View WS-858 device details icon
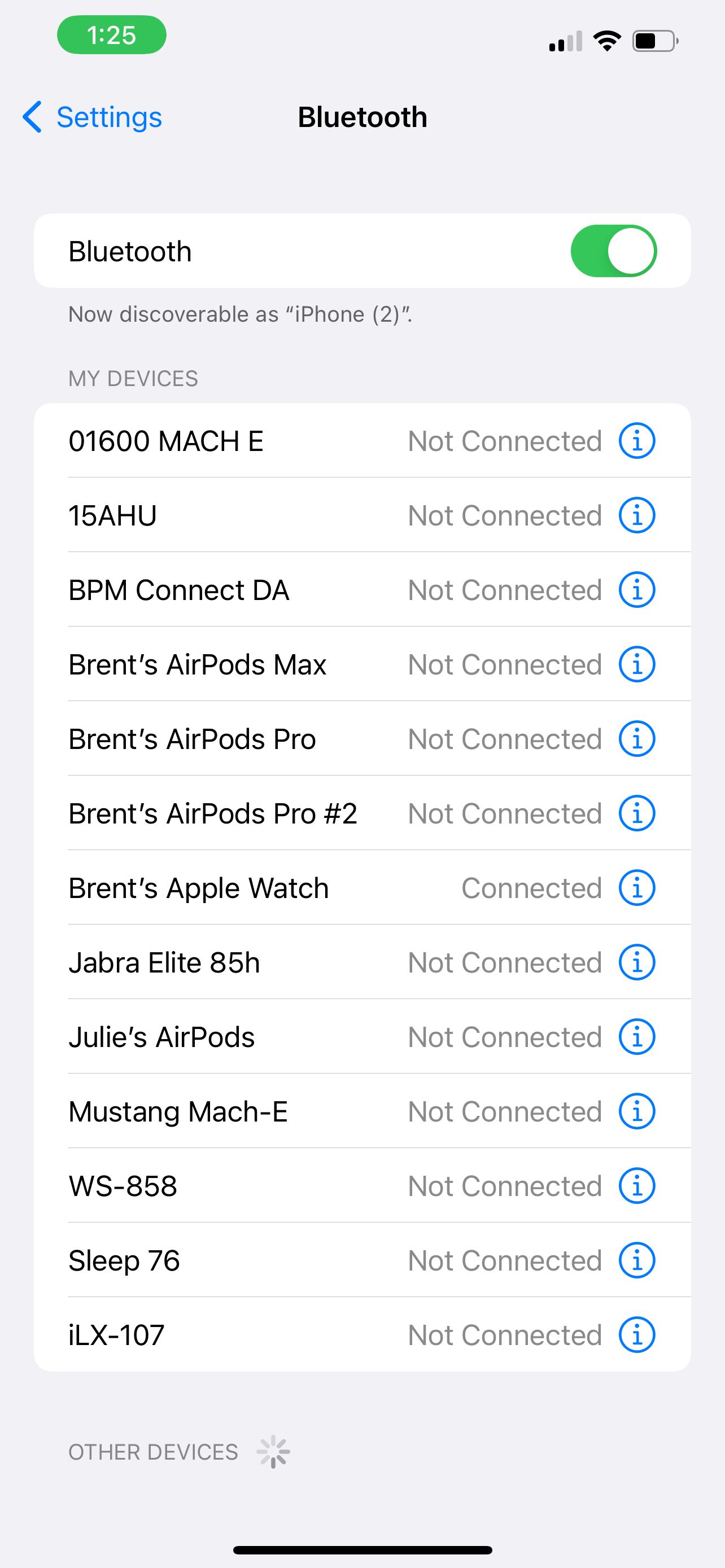The width and height of the screenshot is (725, 1568). tap(637, 1186)
